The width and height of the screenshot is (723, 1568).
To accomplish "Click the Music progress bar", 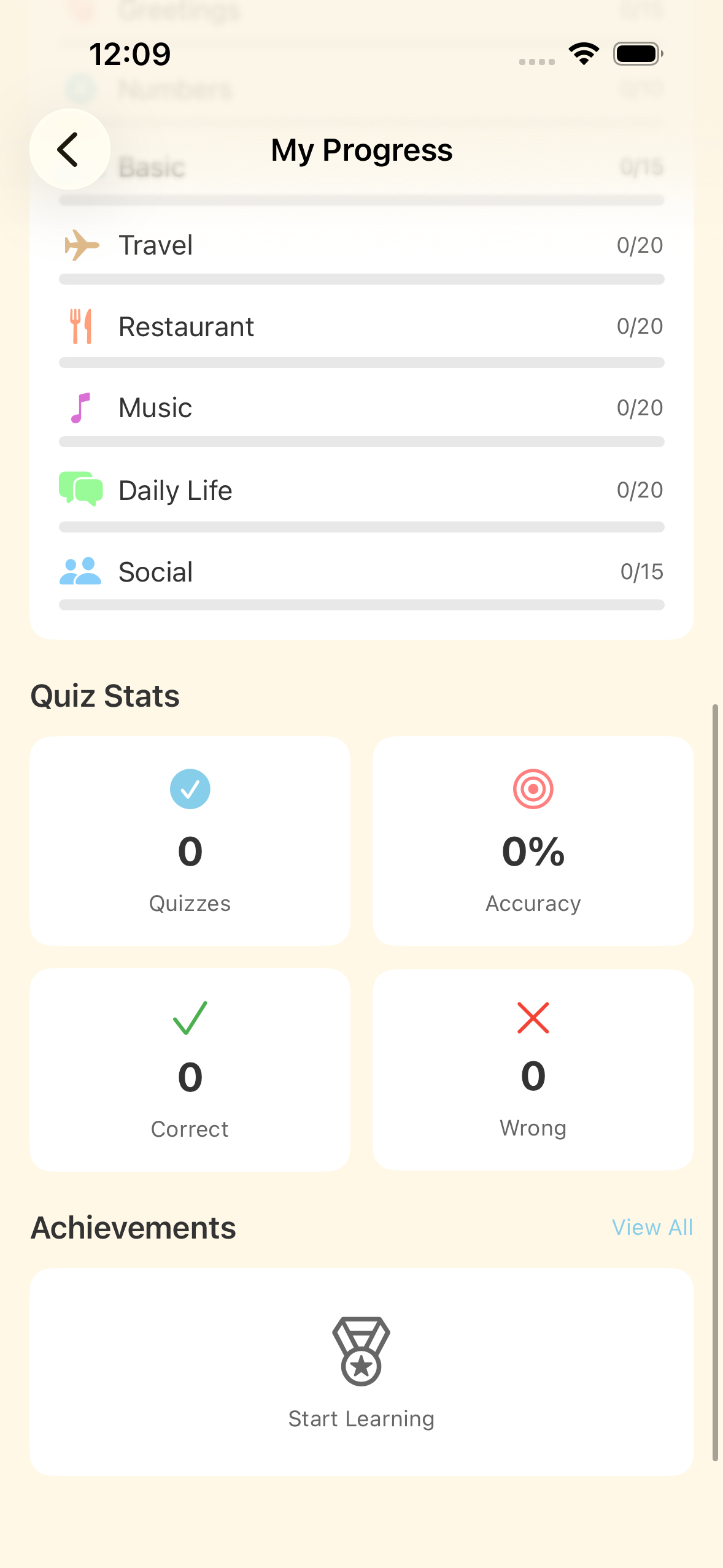I will pyautogui.click(x=361, y=440).
